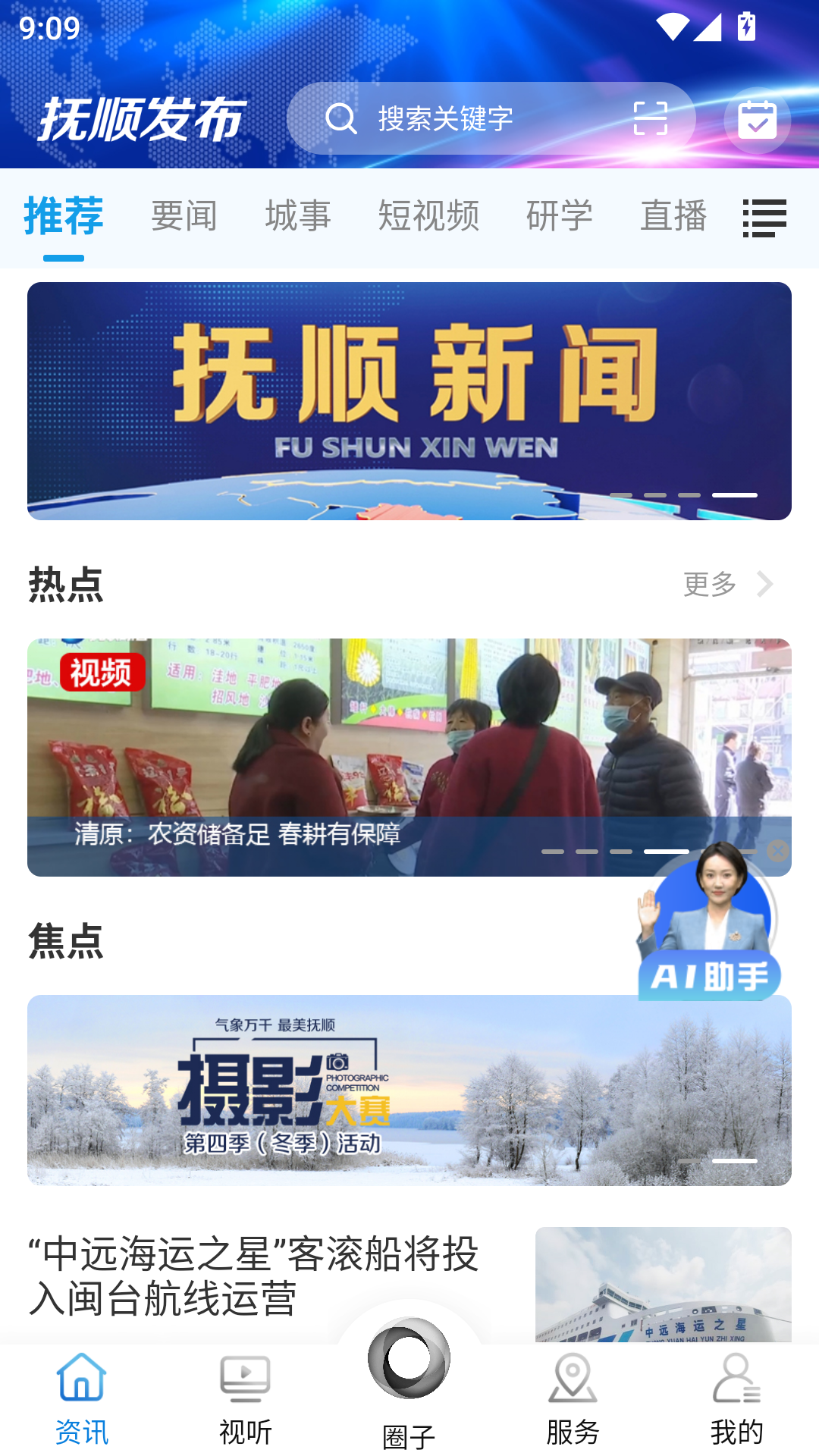This screenshot has width=819, height=1456.
Task: Dismiss hot news carousel with the X
Action: (777, 851)
